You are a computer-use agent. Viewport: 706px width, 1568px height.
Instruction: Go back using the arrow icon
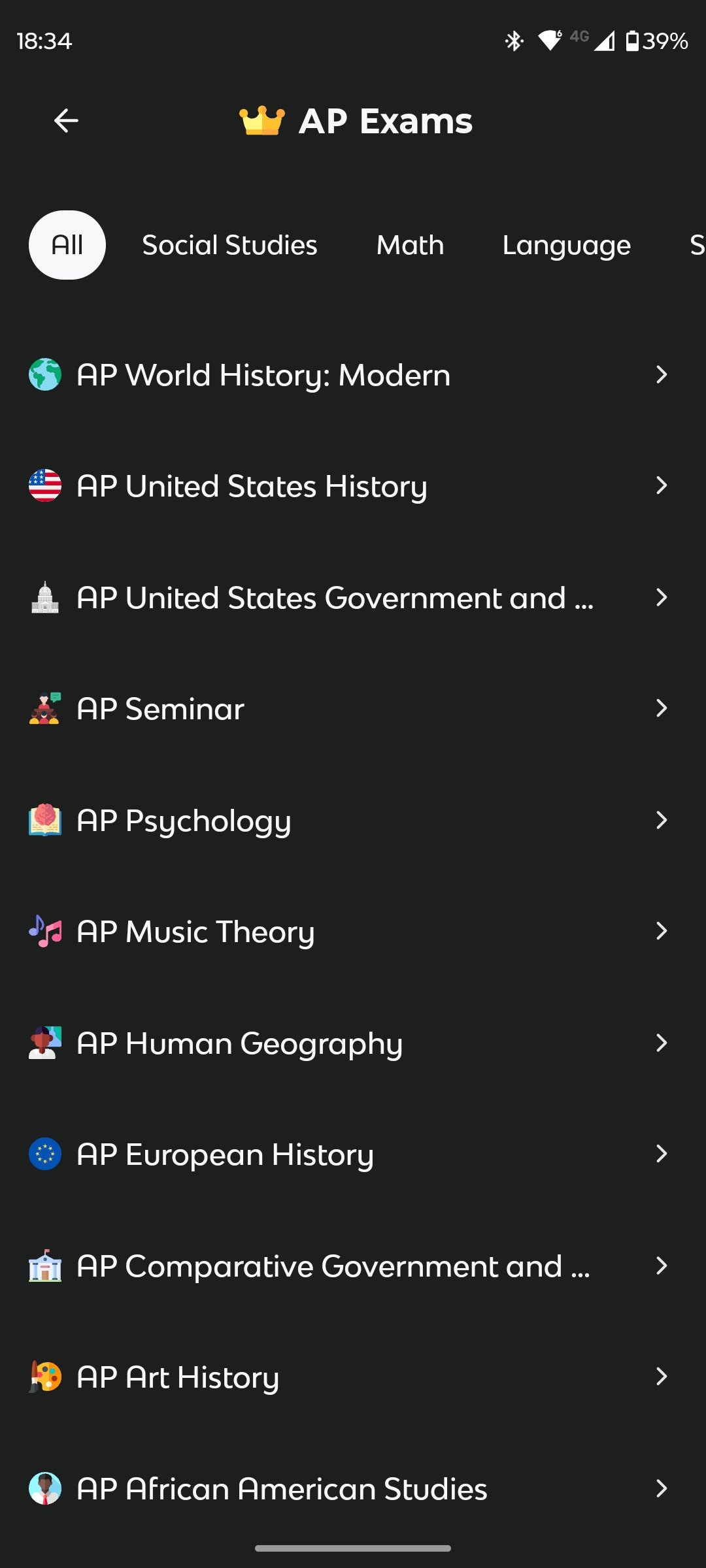66,121
